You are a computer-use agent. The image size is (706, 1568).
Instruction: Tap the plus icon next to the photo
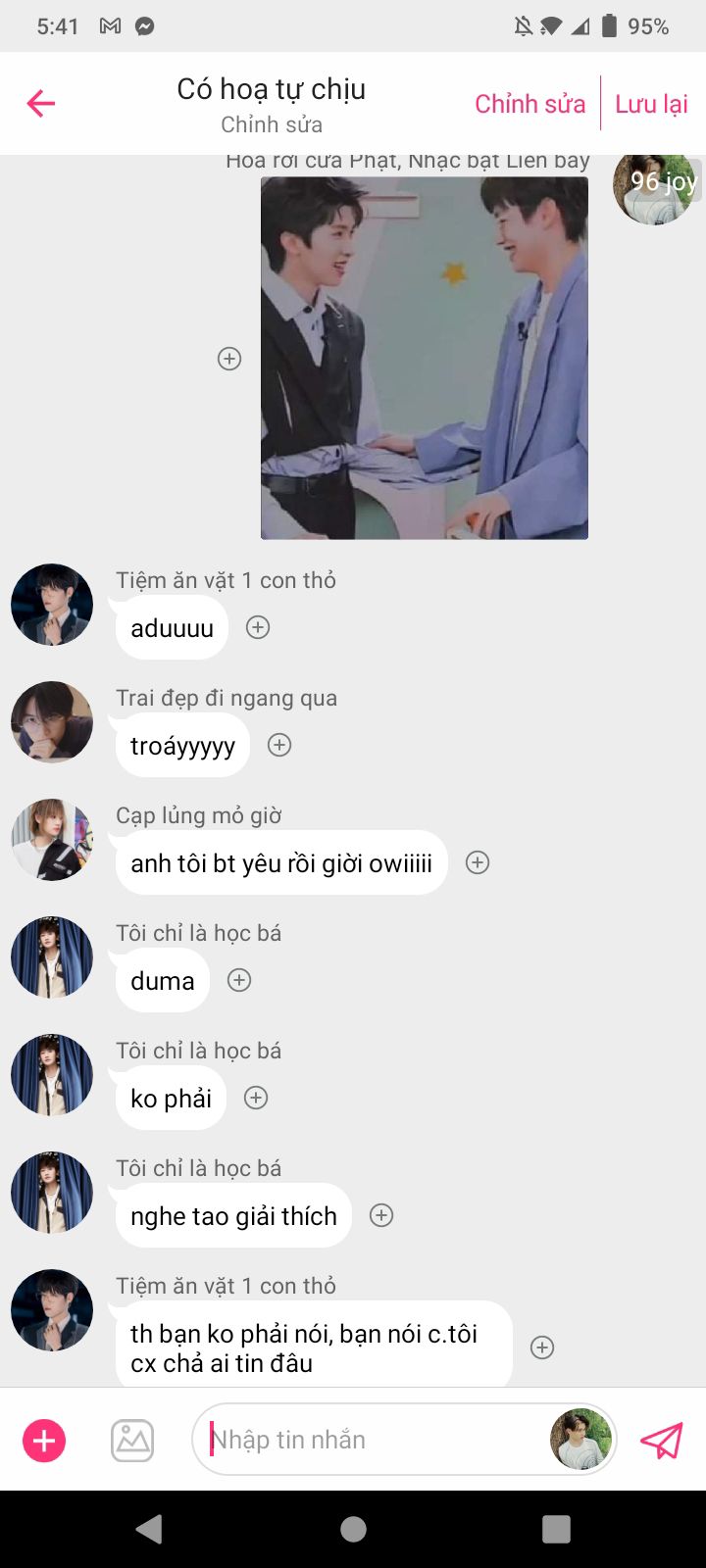(x=229, y=359)
